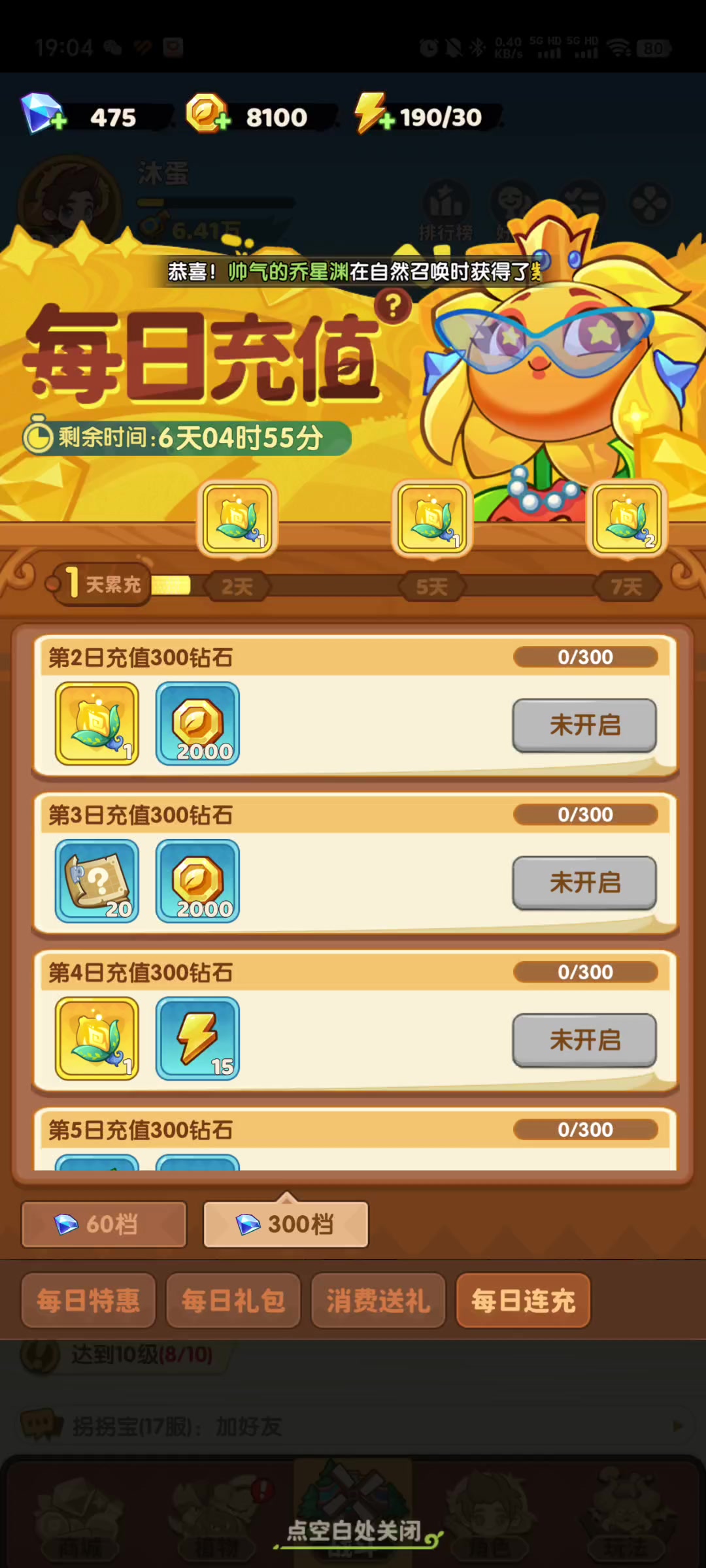Viewport: 706px width, 1568px height.
Task: Inspect the energy reward in 第4日
Action: point(197,1039)
